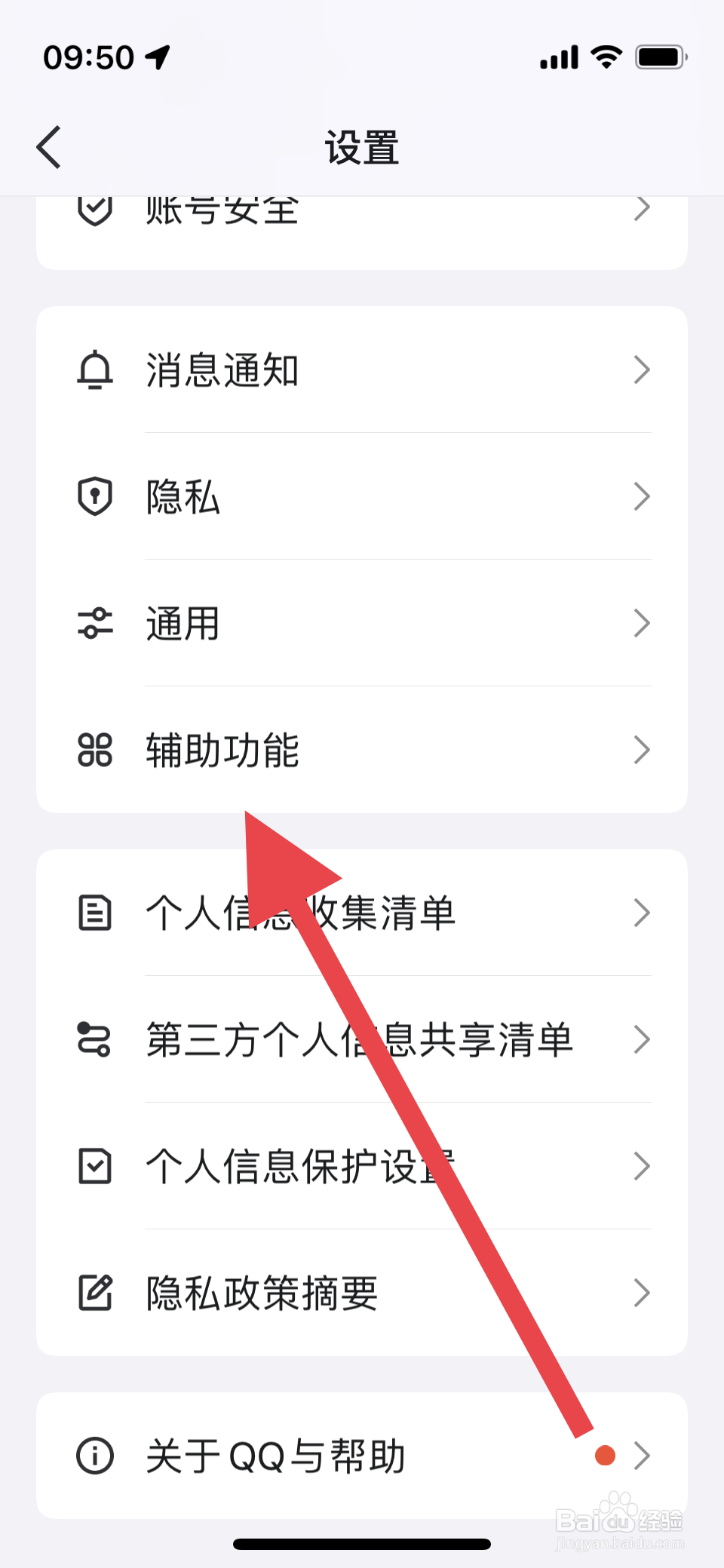Tap the red update badge on 关于QQ与帮助

tap(604, 1456)
